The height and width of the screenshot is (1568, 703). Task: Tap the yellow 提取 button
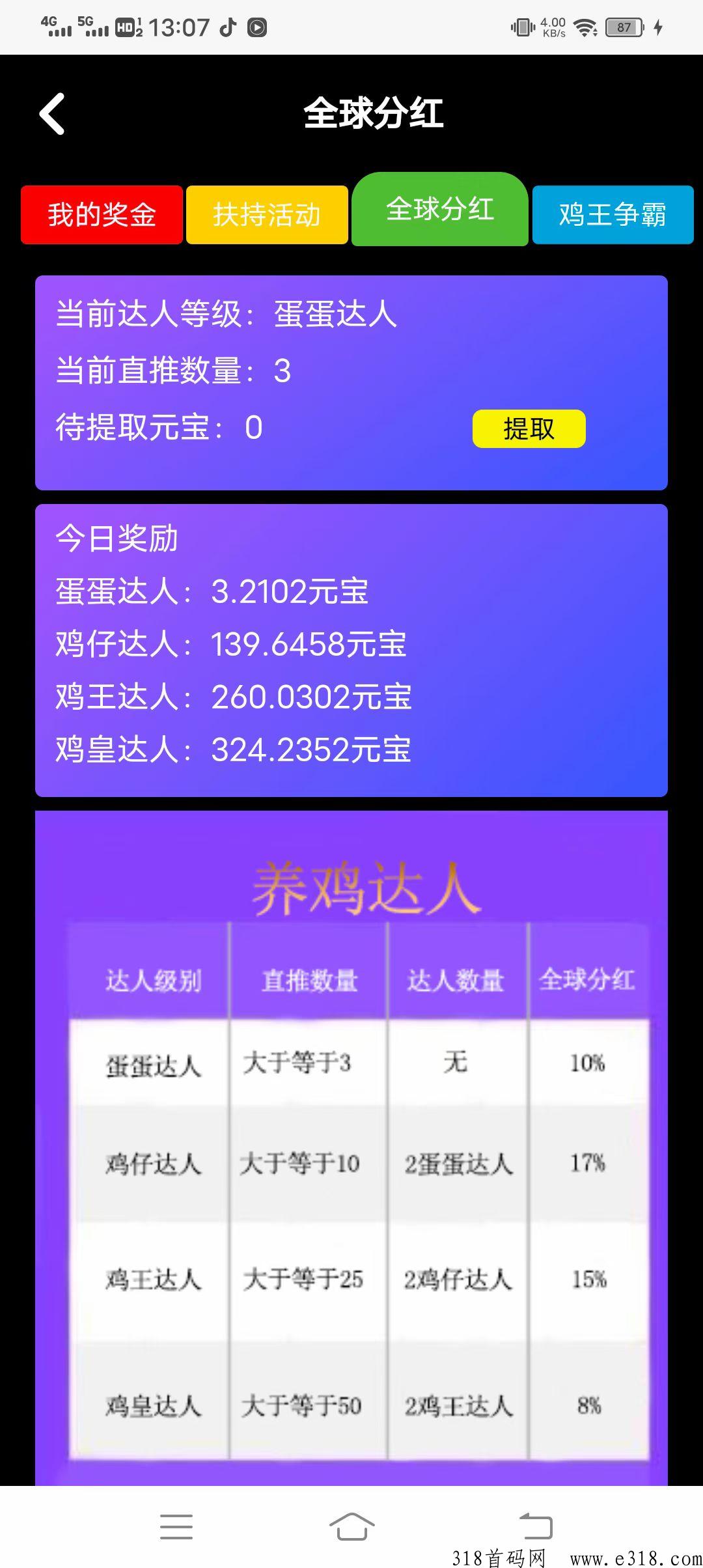(x=529, y=428)
